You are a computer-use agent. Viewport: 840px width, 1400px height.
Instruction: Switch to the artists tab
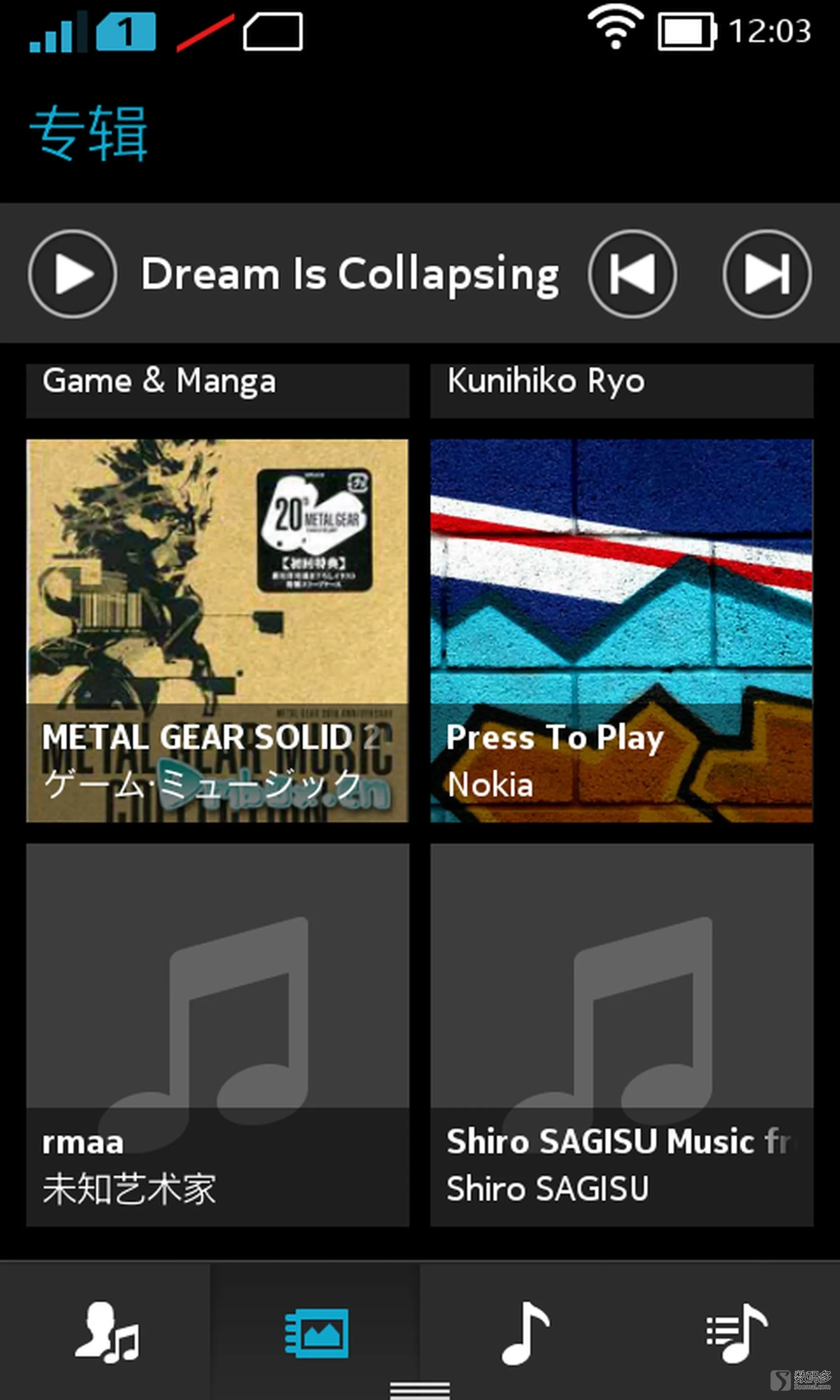pyautogui.click(x=106, y=1332)
